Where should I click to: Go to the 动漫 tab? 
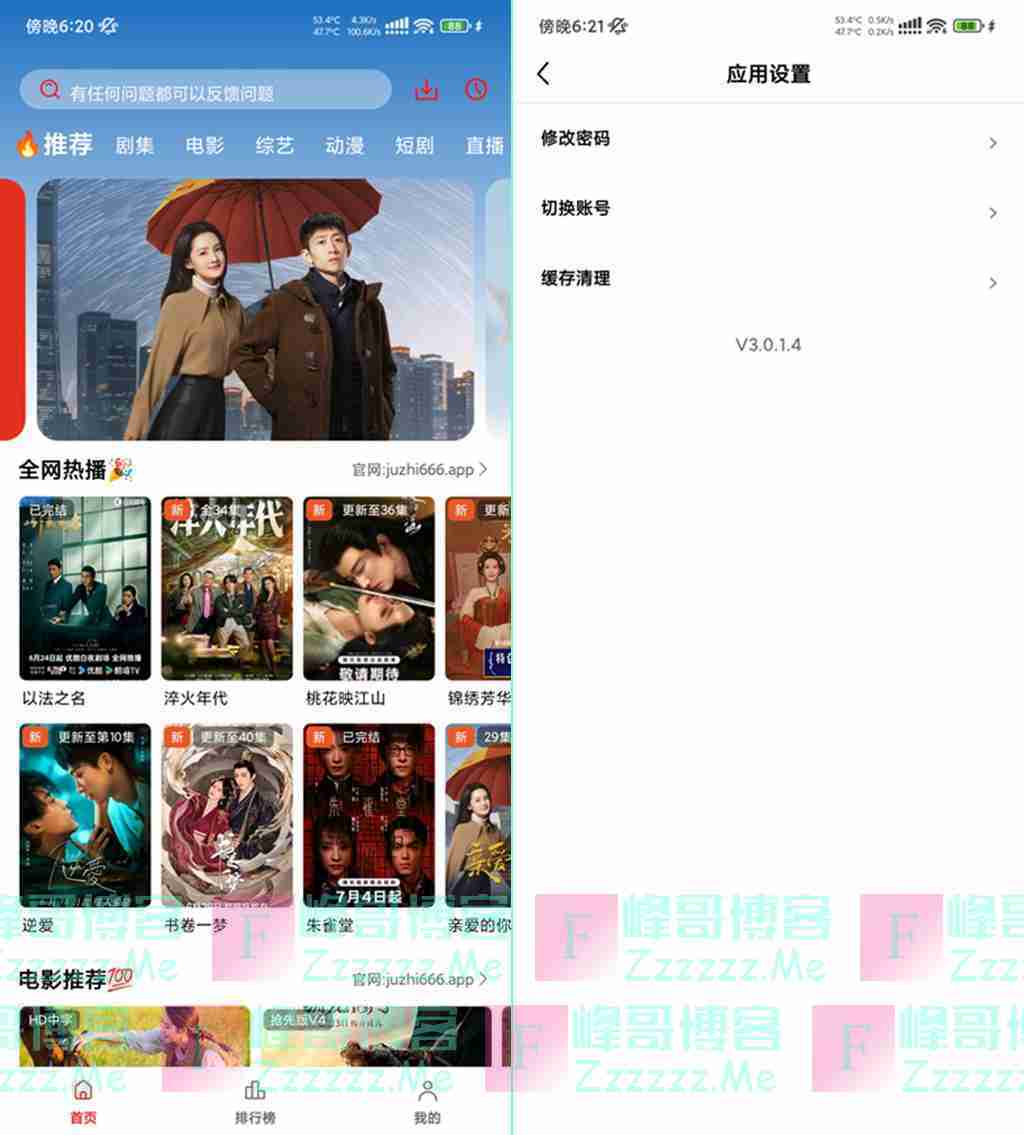(x=345, y=146)
